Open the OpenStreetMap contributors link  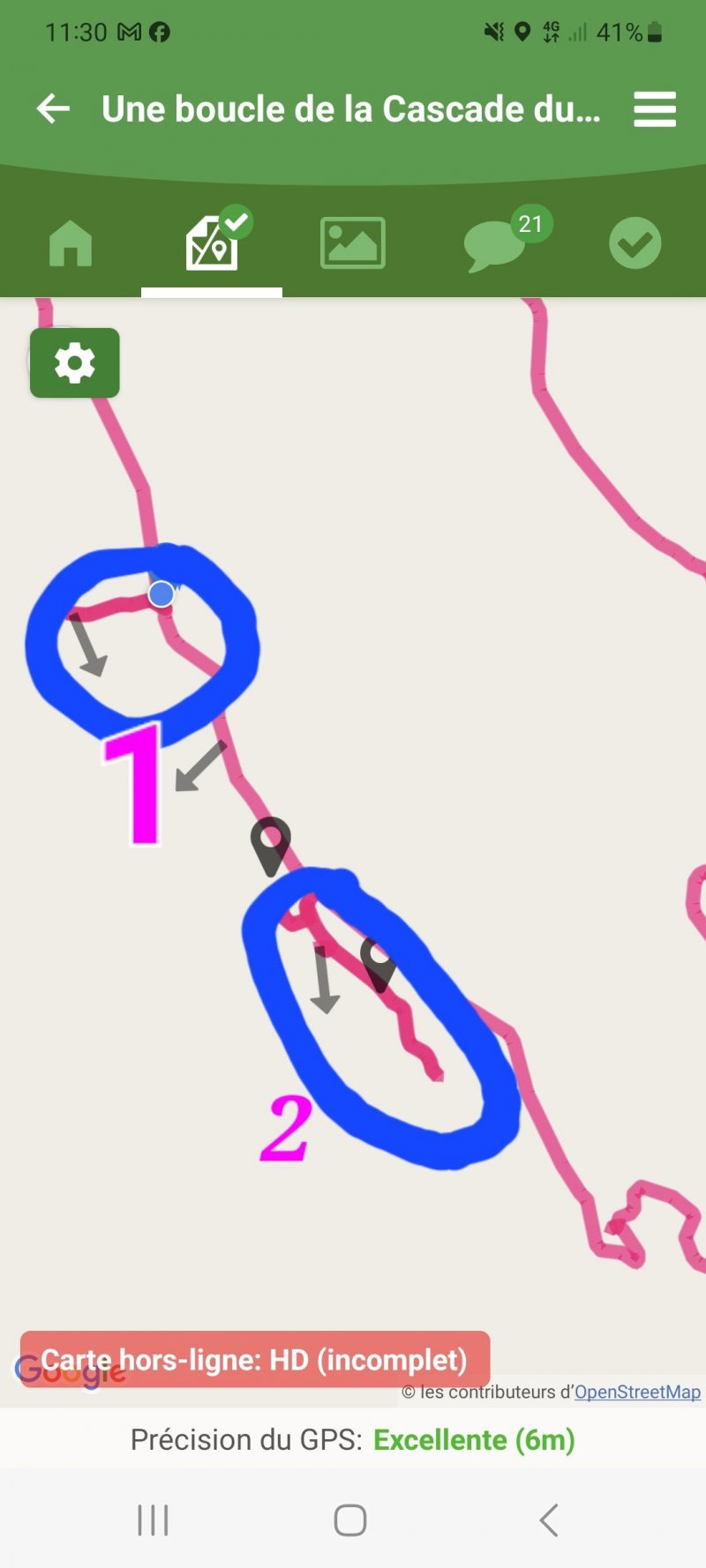[x=637, y=1392]
